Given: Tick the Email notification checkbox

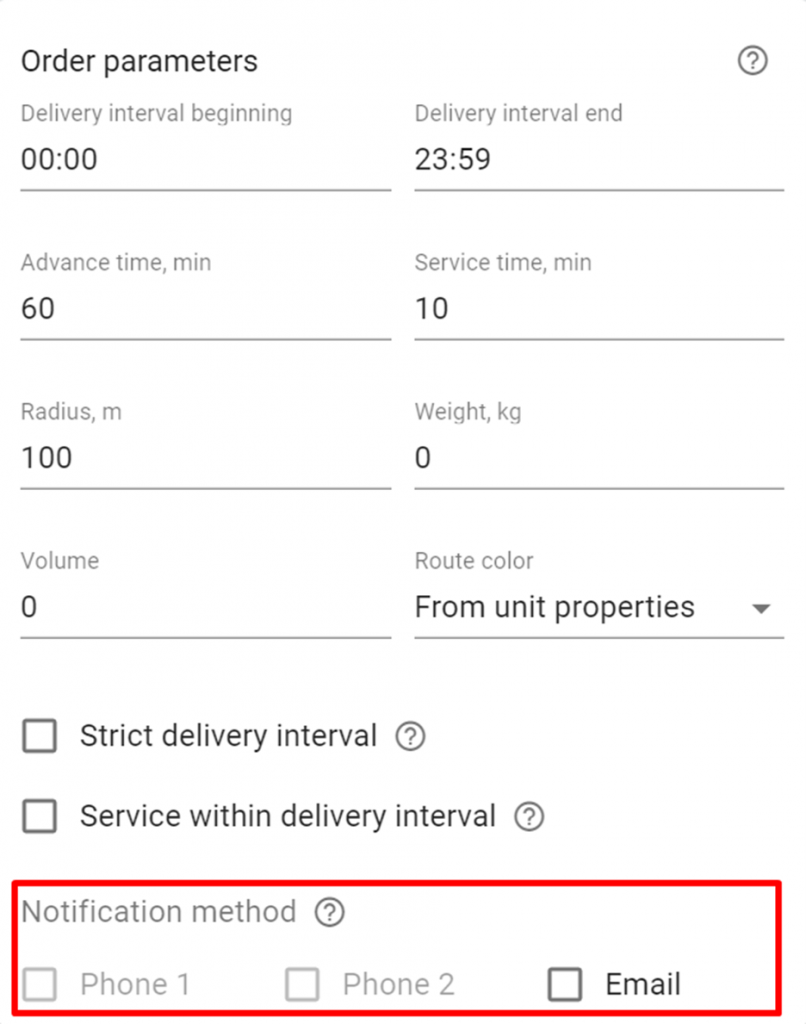Looking at the screenshot, I should coord(565,985).
